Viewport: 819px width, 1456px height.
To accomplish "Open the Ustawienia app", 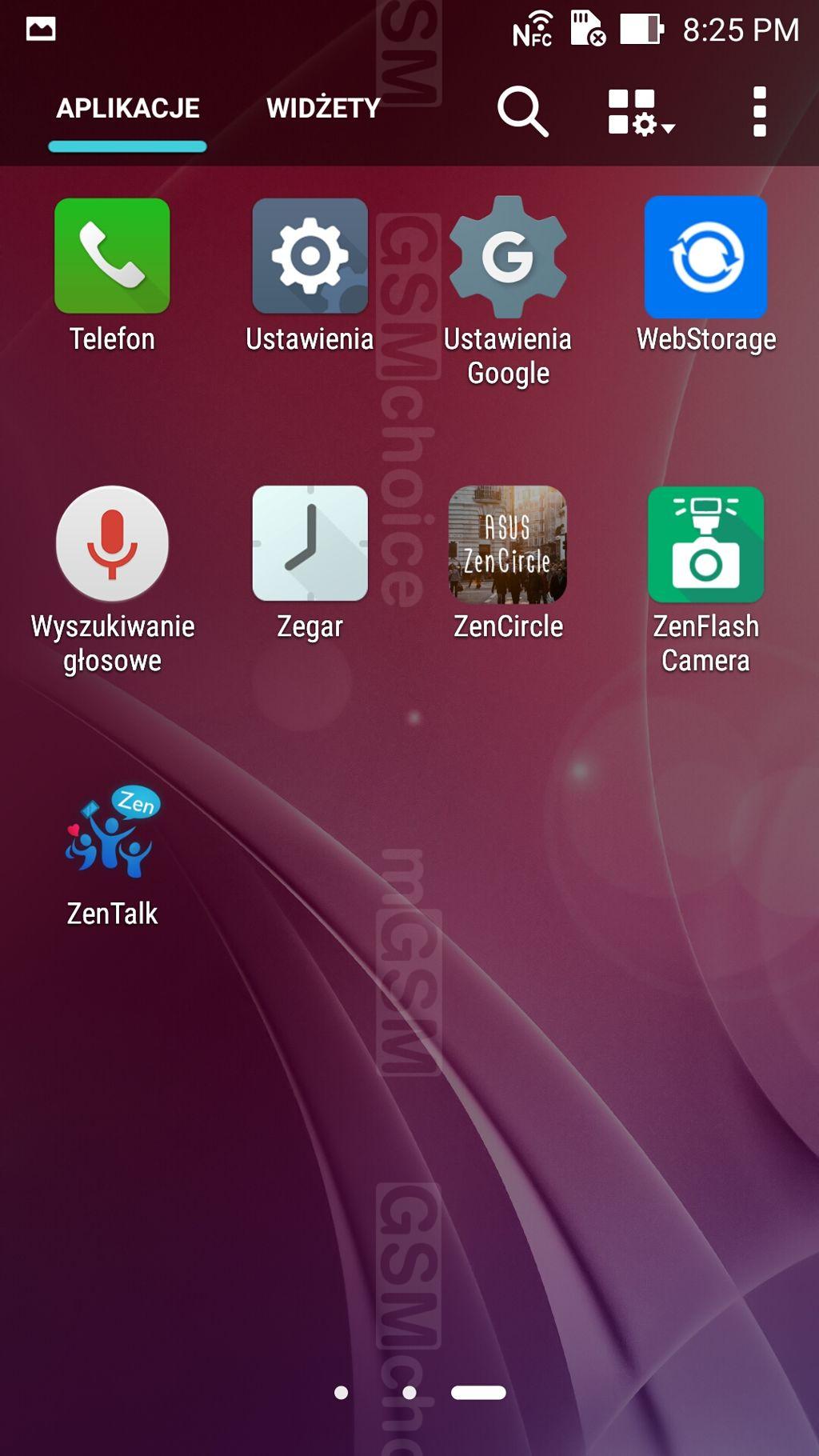I will pos(310,256).
